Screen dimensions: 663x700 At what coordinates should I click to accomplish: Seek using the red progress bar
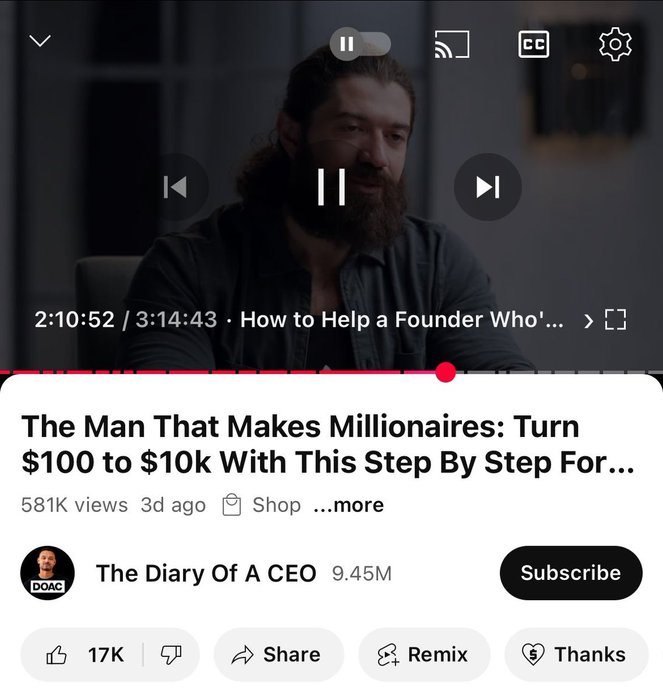[x=446, y=372]
